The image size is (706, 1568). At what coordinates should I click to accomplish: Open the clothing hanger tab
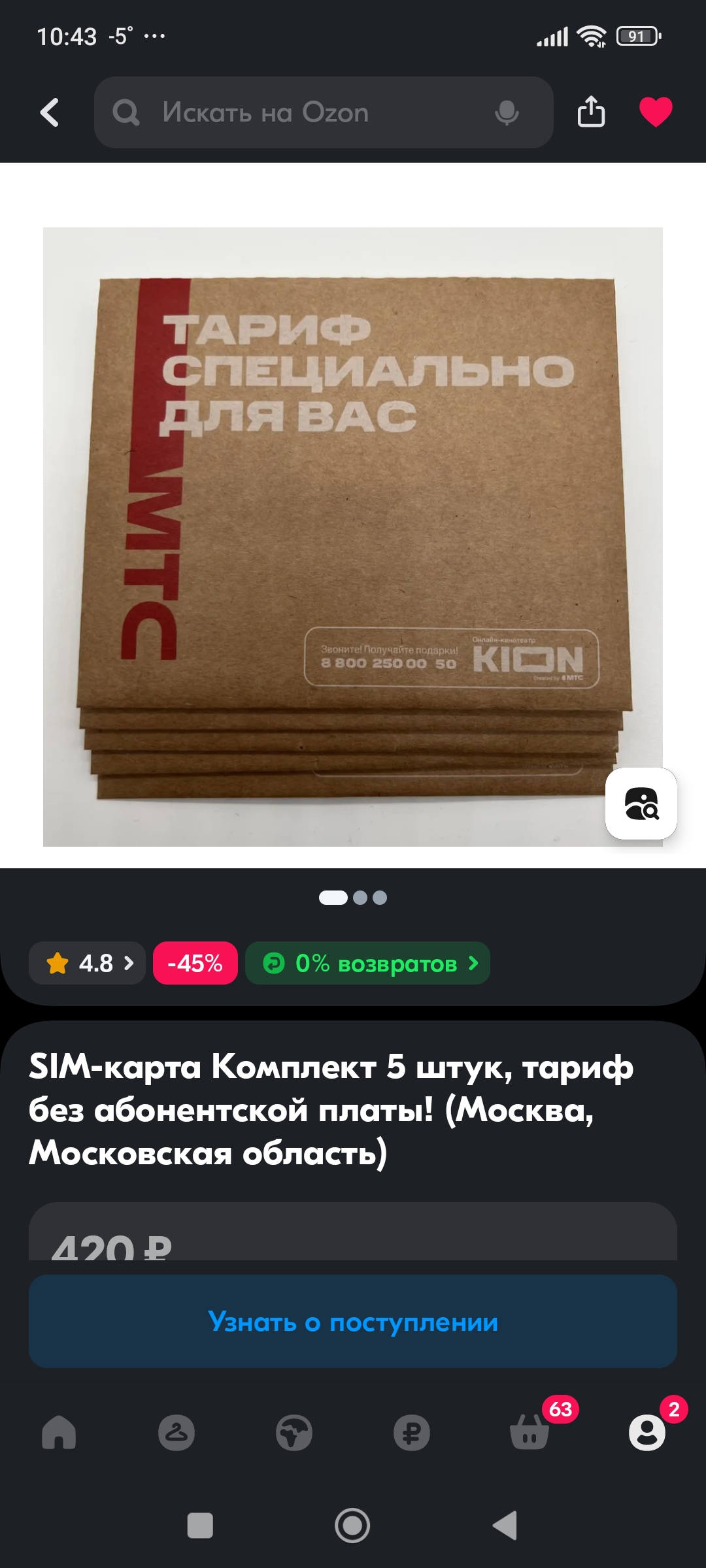tap(176, 1433)
